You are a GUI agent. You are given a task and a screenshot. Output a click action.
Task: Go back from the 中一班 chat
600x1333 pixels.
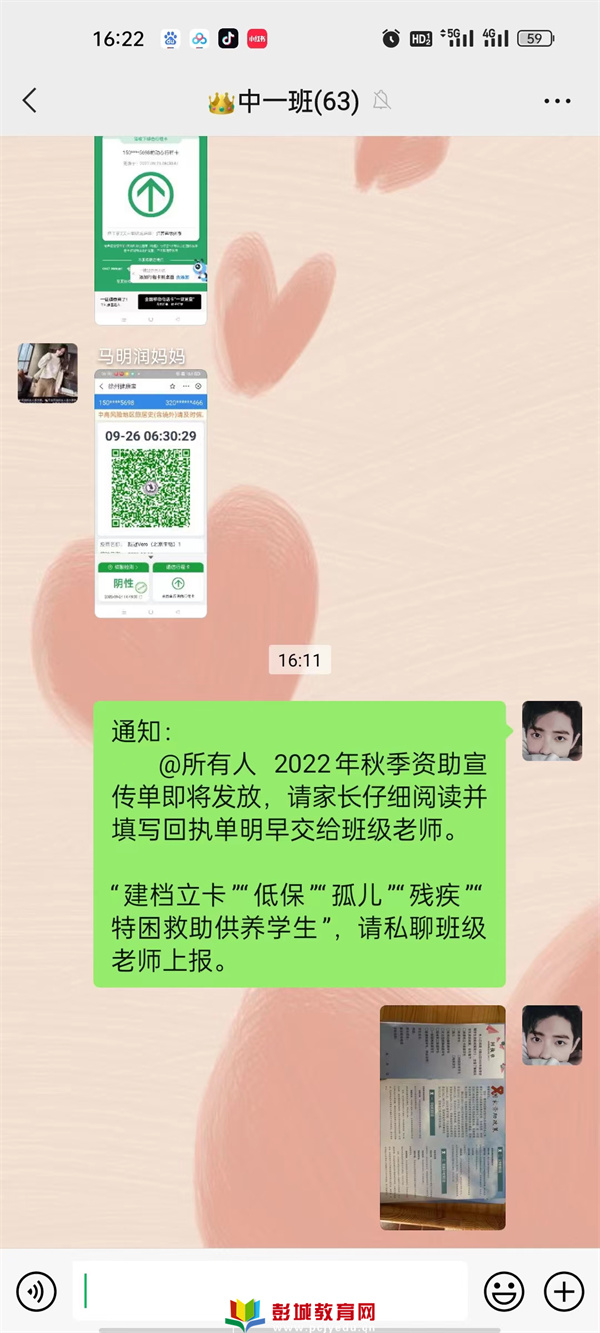pos(29,101)
